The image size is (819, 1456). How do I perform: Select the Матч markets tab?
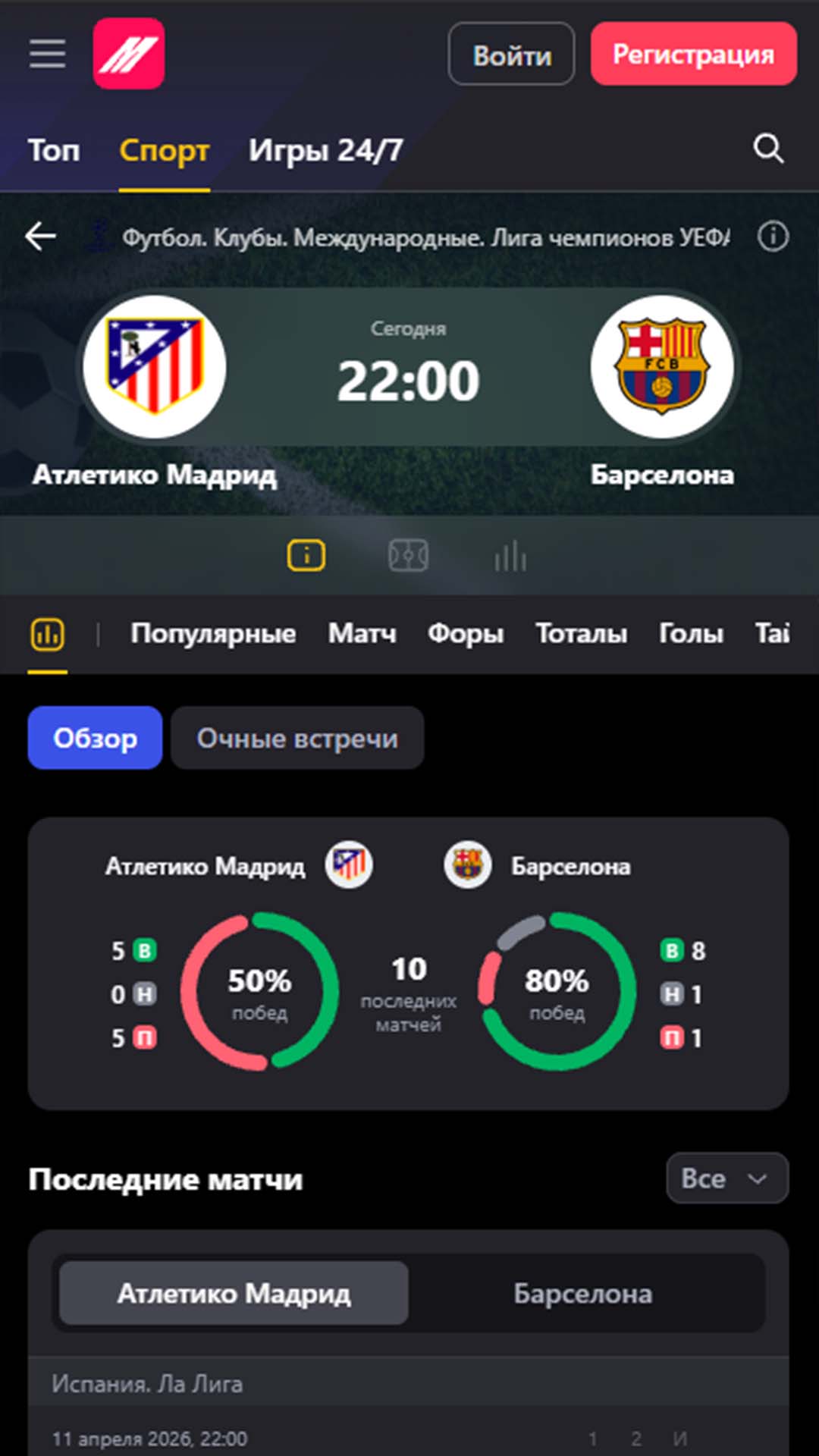pyautogui.click(x=362, y=633)
